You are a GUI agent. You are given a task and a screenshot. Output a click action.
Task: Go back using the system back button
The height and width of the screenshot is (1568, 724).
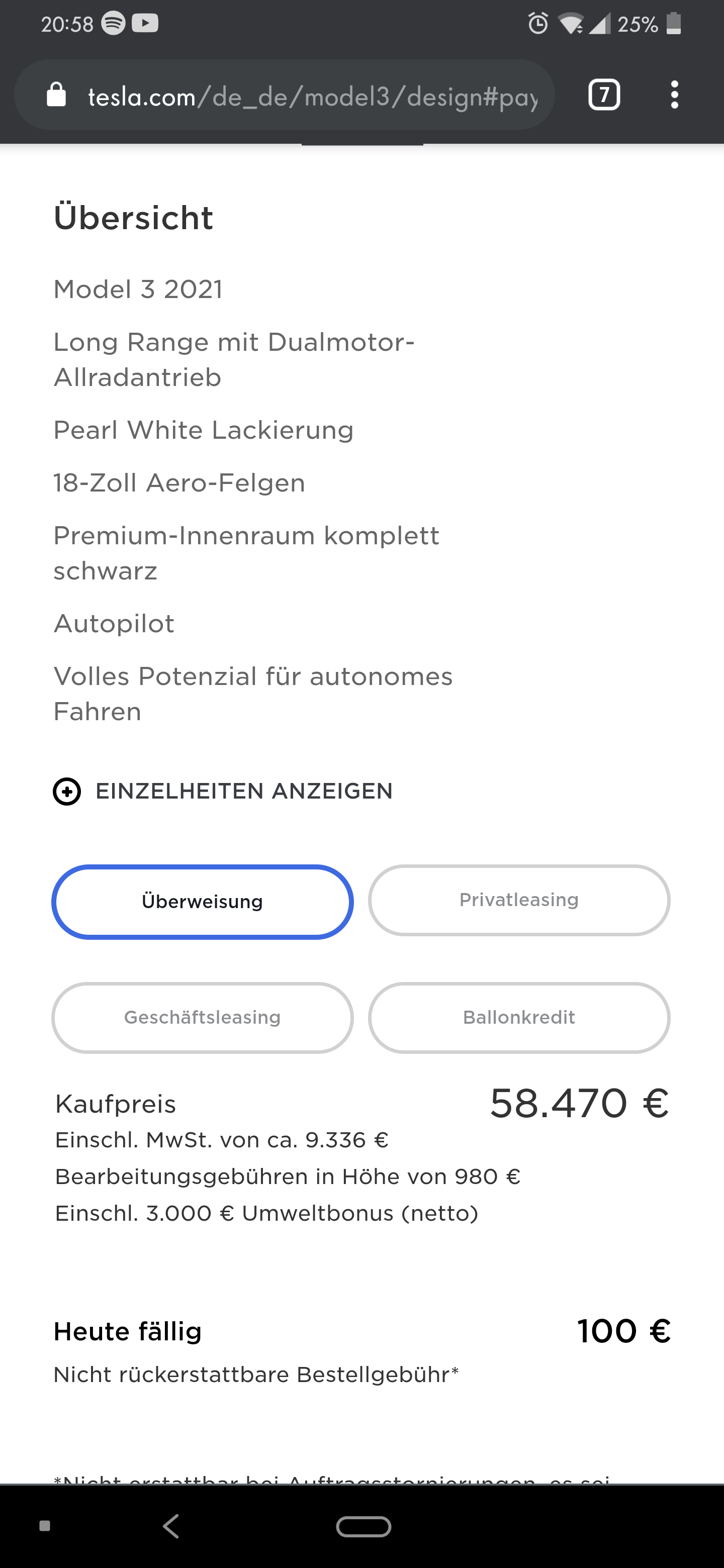pyautogui.click(x=171, y=1526)
